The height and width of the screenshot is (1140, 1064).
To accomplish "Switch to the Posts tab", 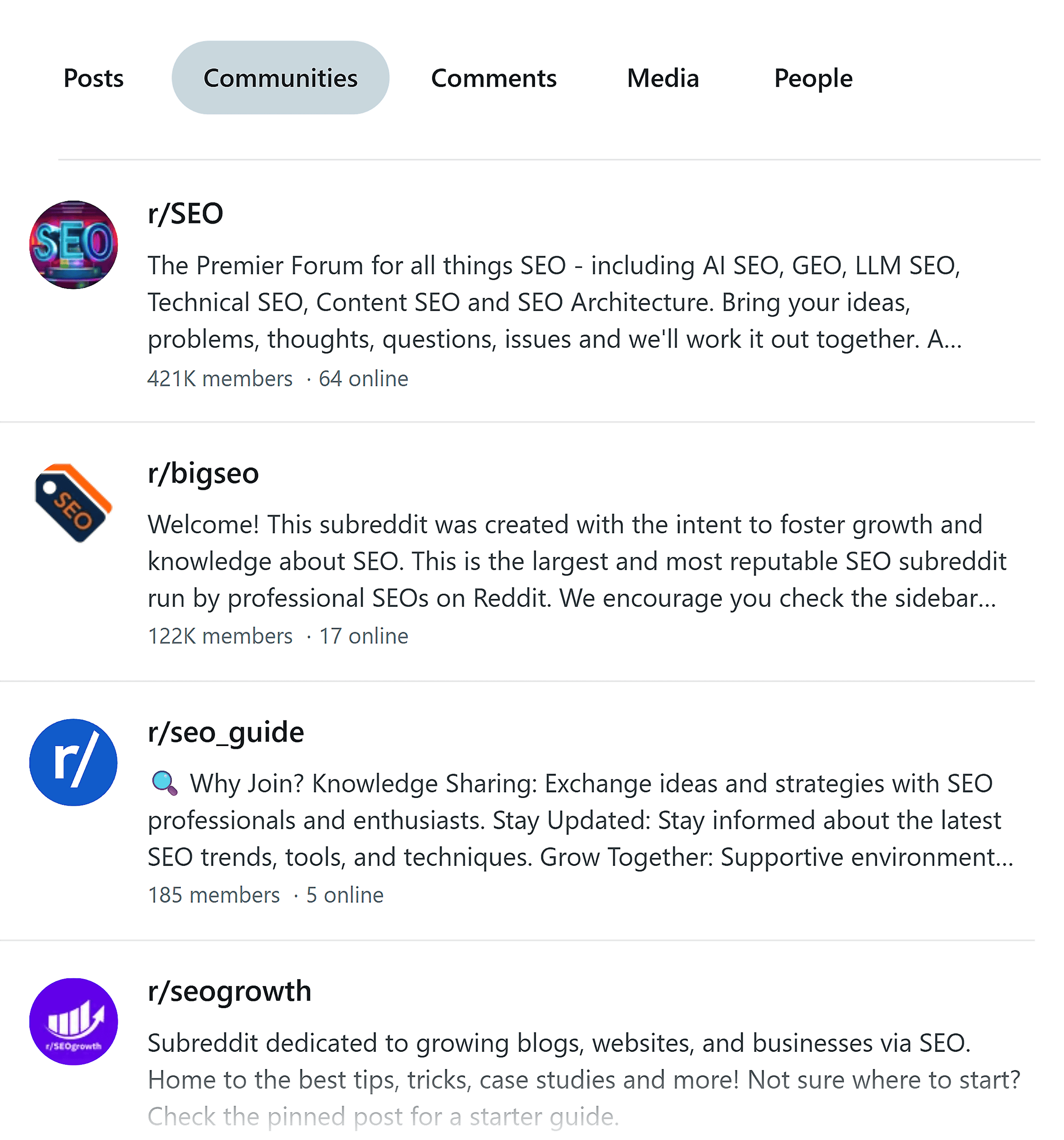I will [x=93, y=78].
